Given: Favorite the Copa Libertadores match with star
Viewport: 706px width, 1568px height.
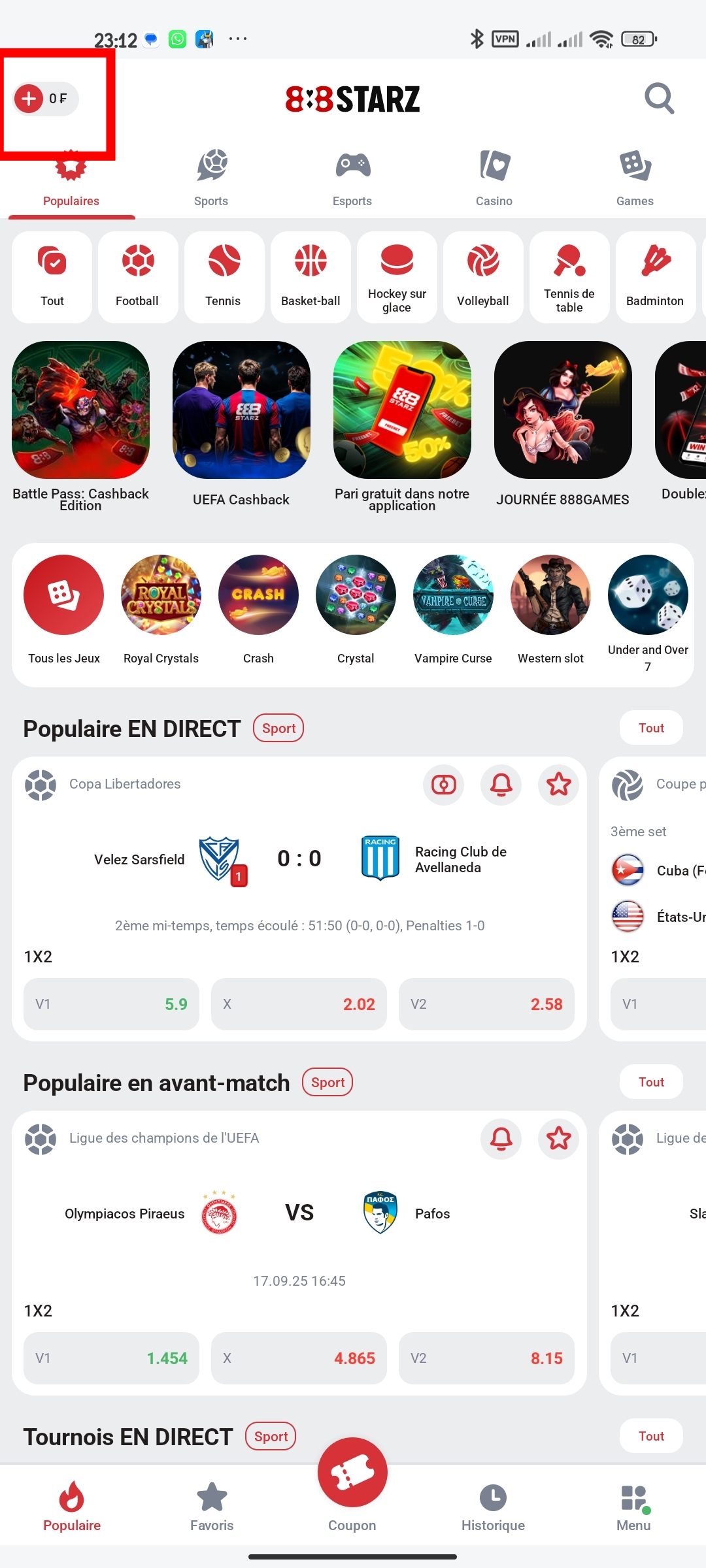Looking at the screenshot, I should tap(558, 784).
